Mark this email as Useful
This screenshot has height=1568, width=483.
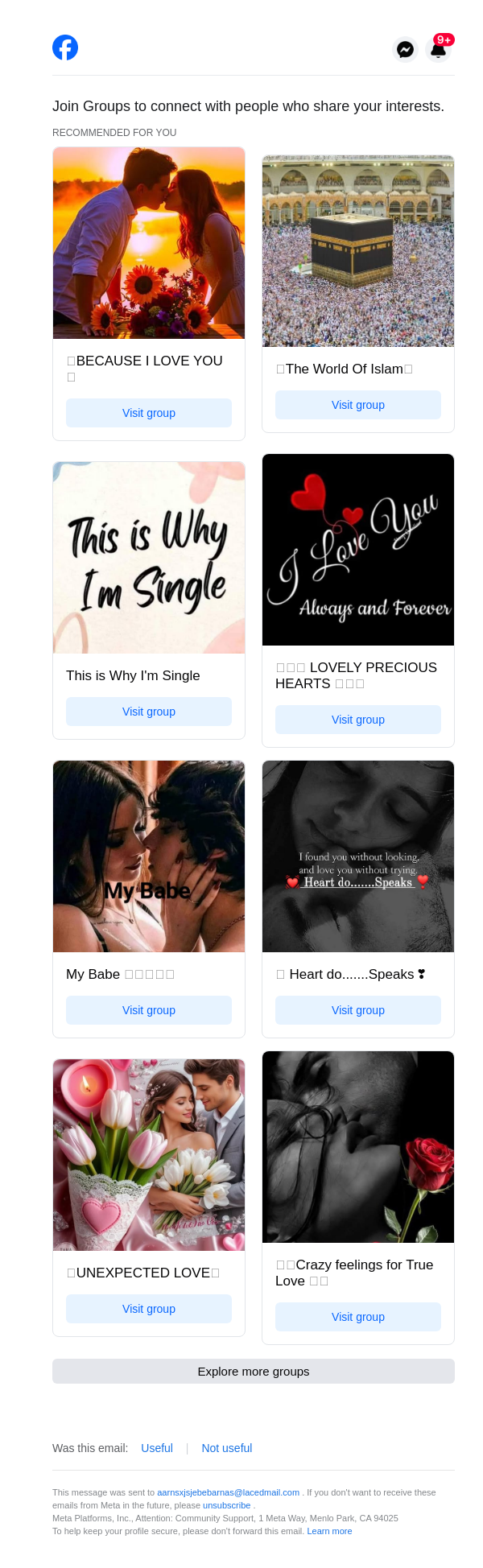(157, 1448)
